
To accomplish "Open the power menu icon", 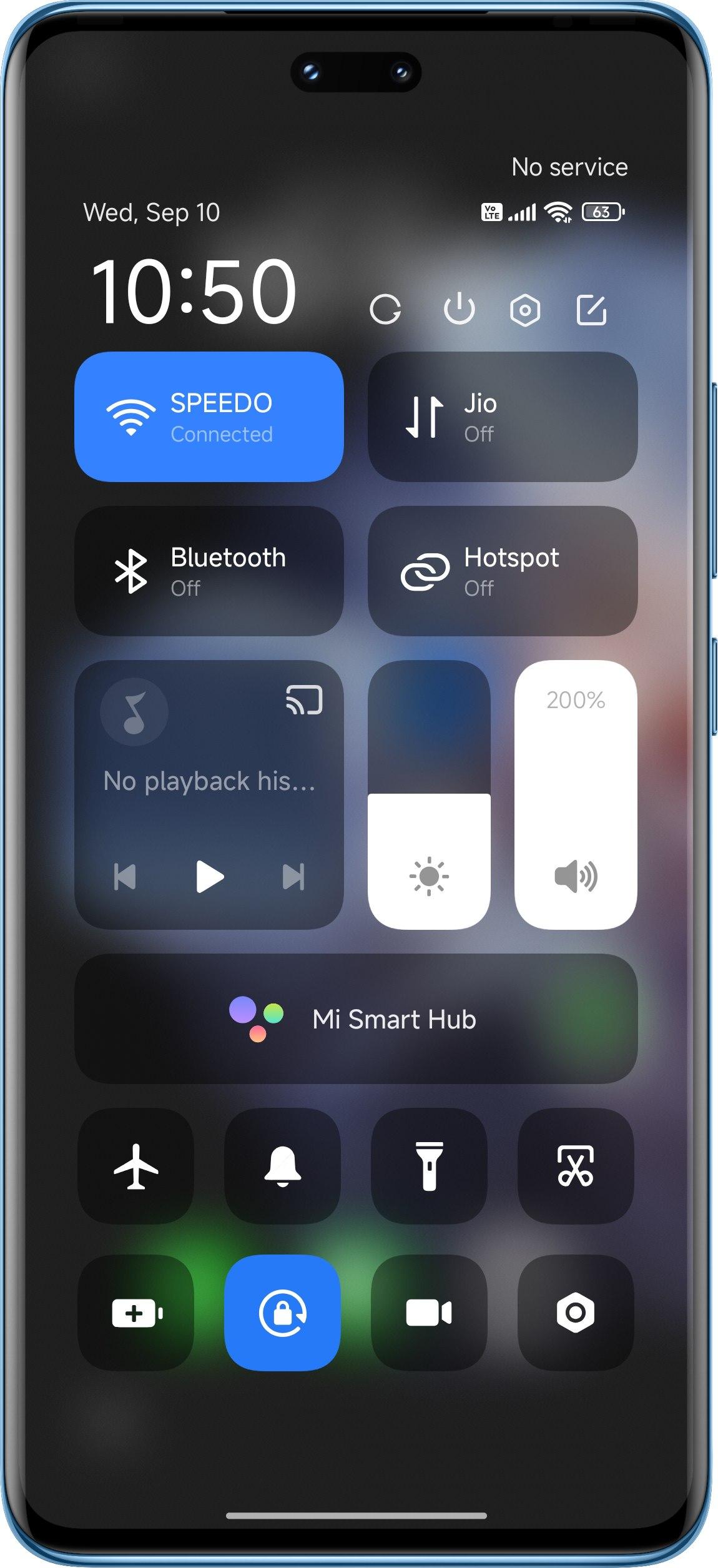I will pyautogui.click(x=459, y=308).
